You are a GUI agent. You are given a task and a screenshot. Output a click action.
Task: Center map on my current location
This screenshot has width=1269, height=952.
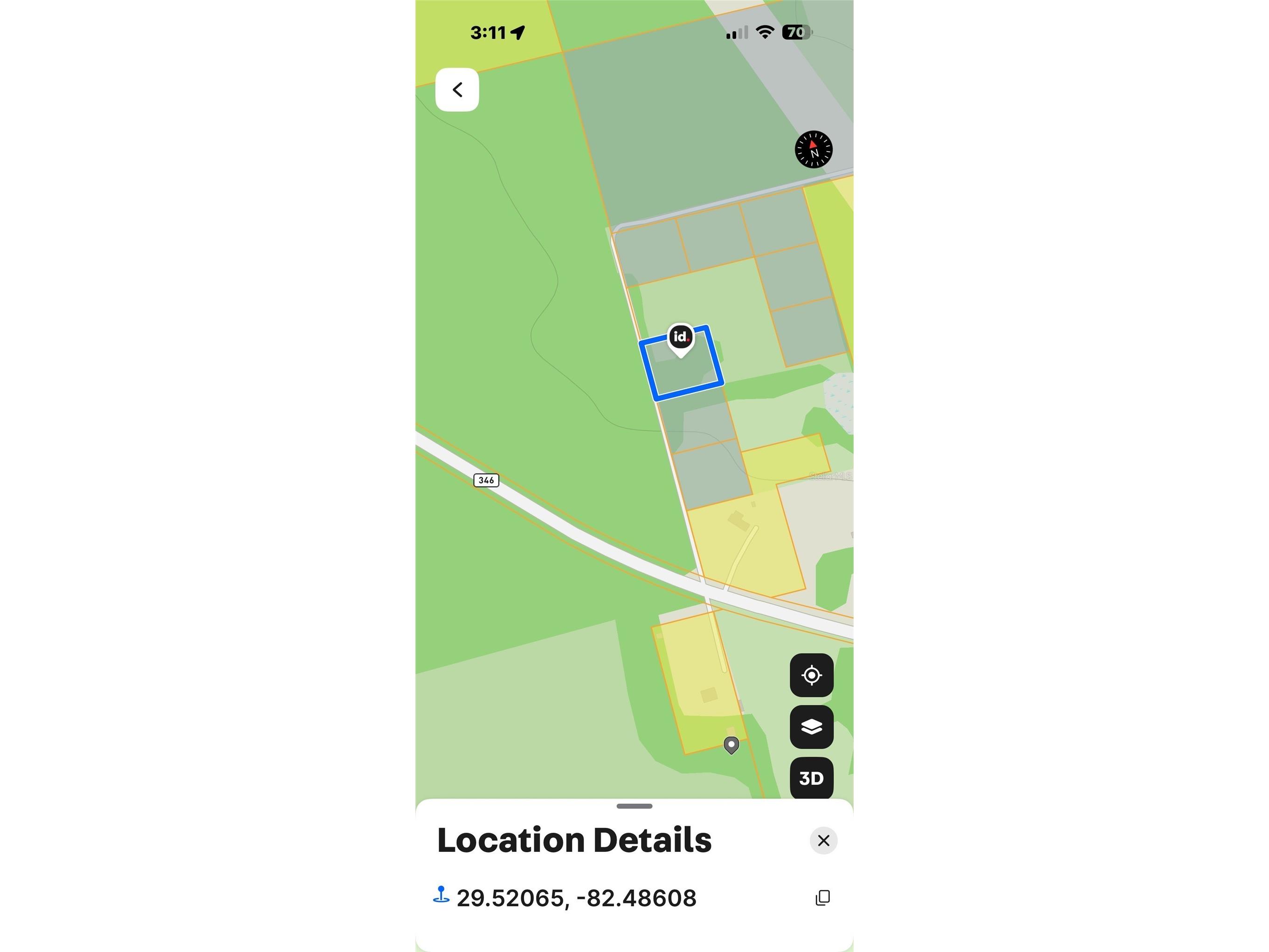pyautogui.click(x=811, y=675)
